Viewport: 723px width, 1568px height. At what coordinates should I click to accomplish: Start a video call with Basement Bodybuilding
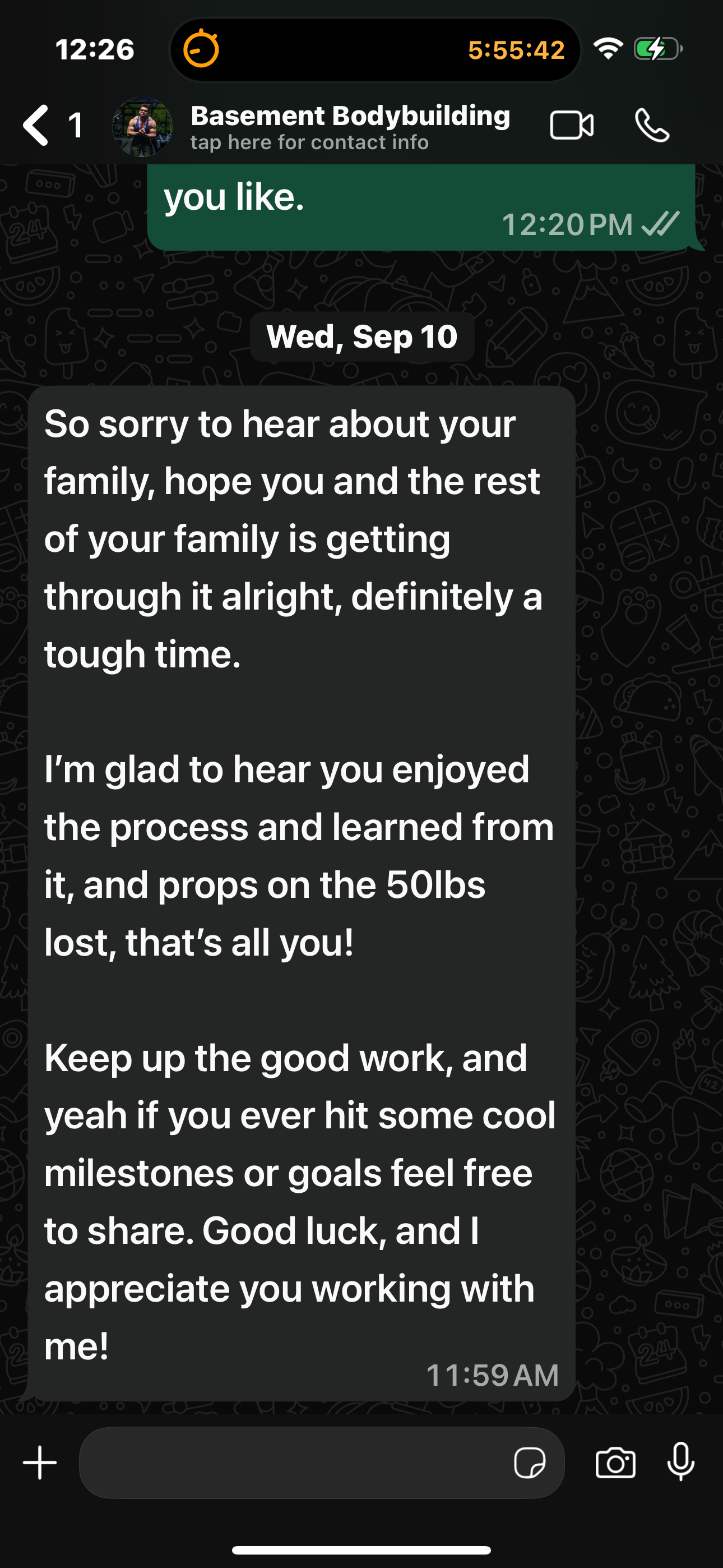point(572,126)
